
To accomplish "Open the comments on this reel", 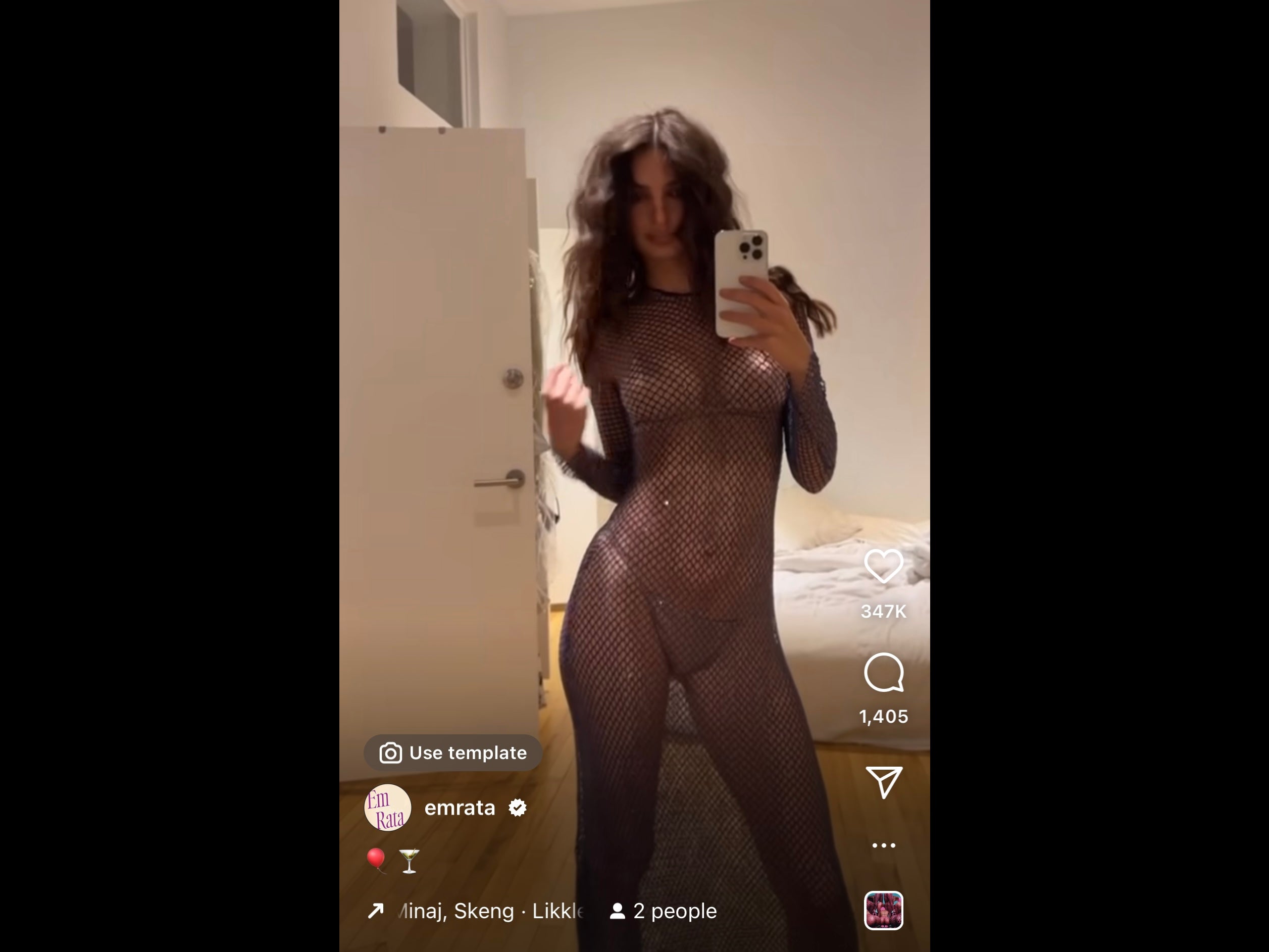I will (884, 673).
